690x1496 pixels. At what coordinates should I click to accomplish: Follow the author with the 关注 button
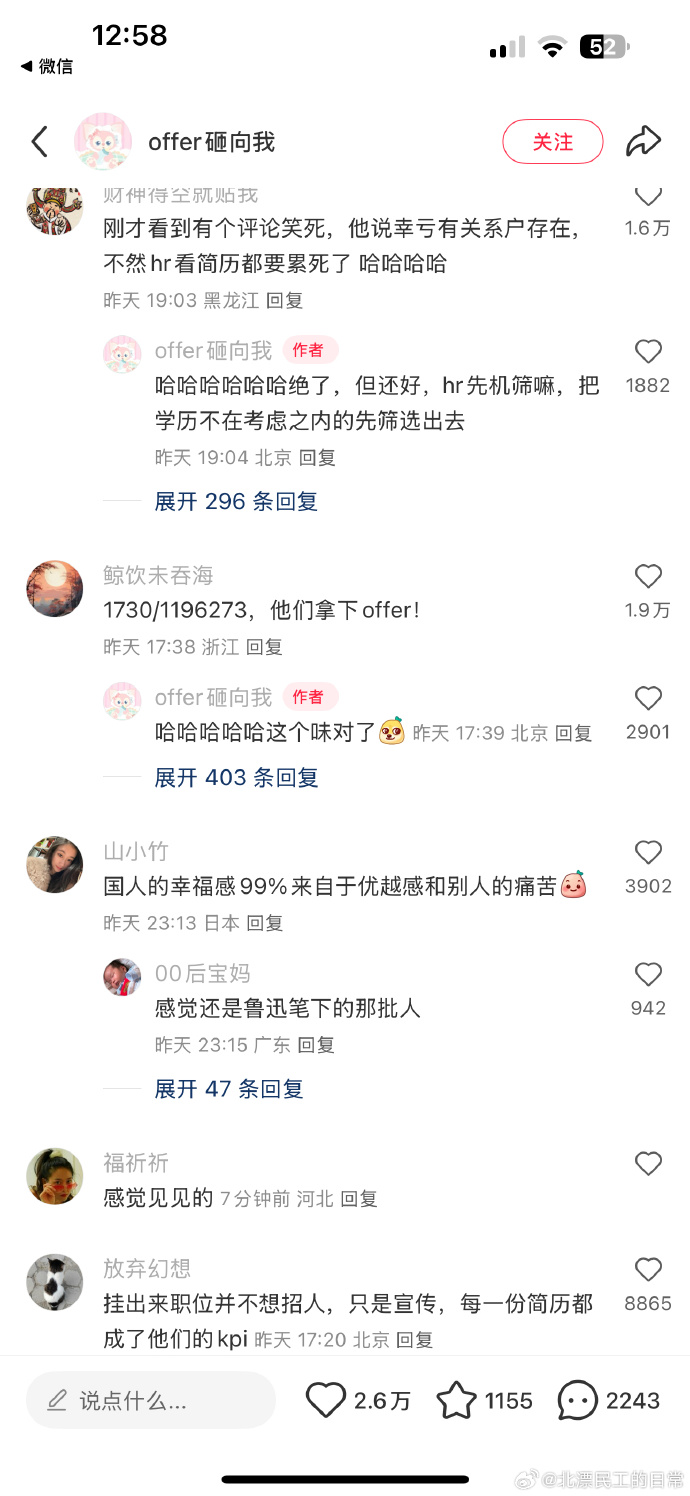point(553,142)
